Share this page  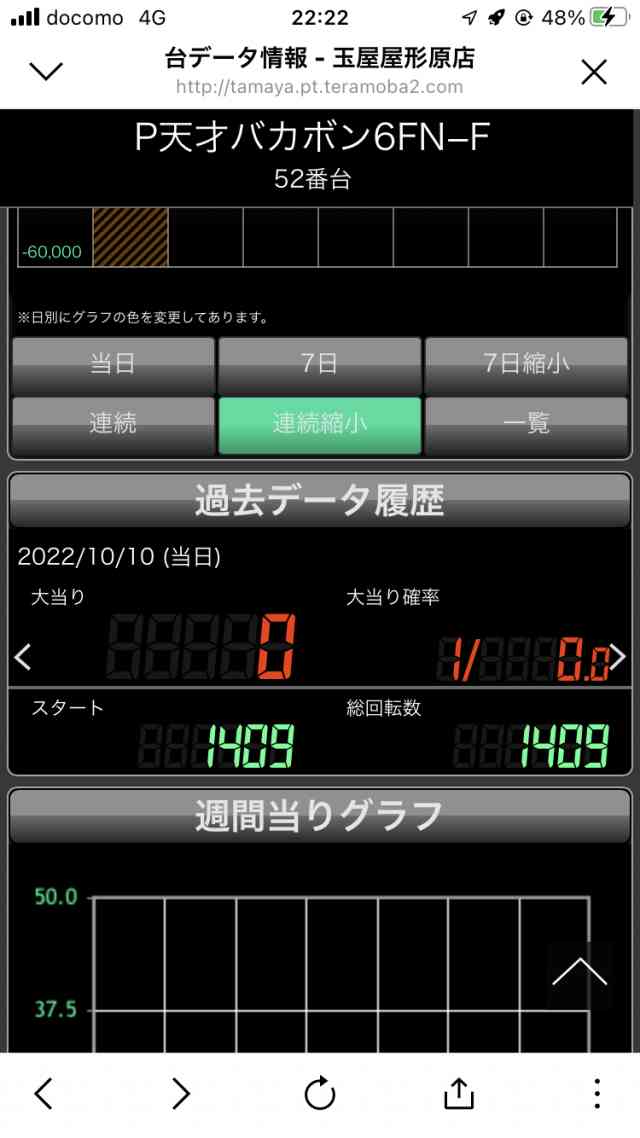click(458, 1094)
